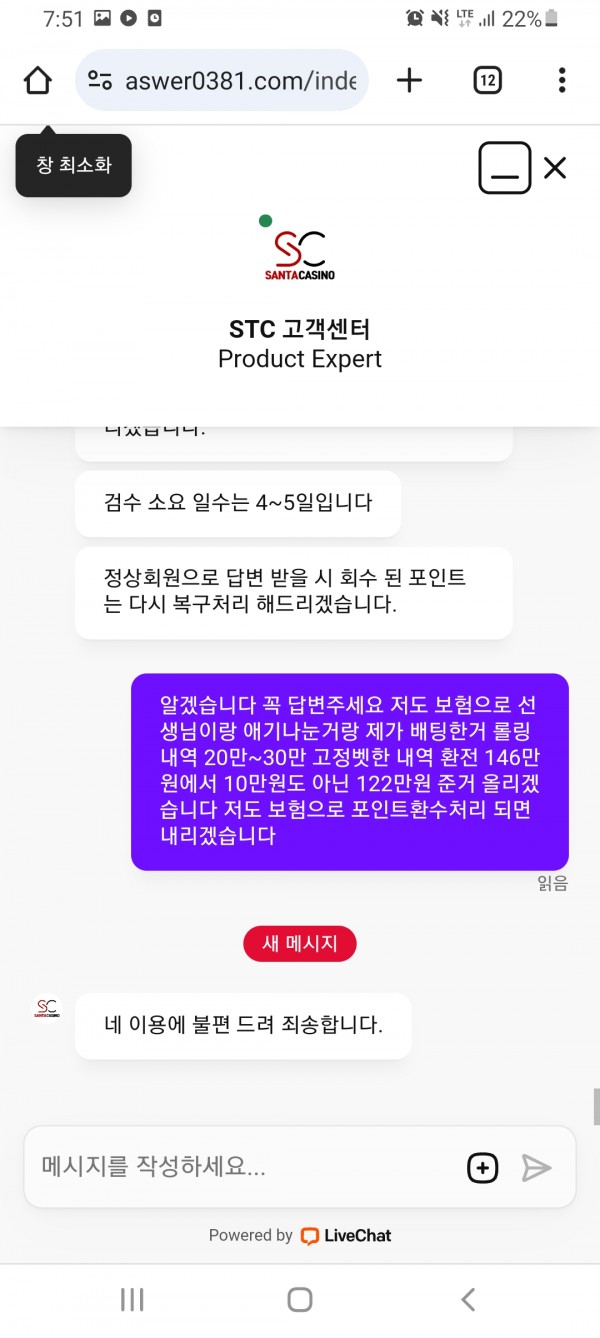Open a new browser tab
600x1338 pixels.
tap(409, 81)
